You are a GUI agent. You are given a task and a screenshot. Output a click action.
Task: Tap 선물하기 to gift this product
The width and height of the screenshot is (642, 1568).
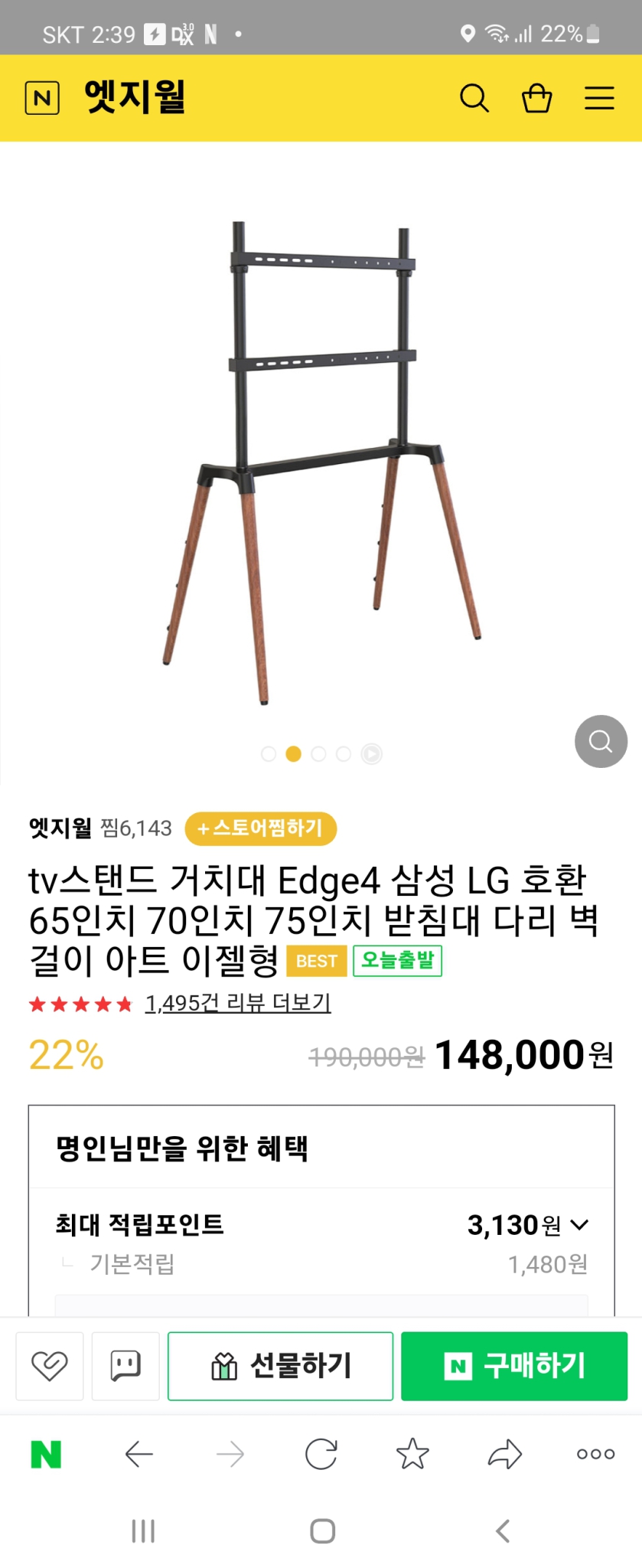coord(280,1366)
